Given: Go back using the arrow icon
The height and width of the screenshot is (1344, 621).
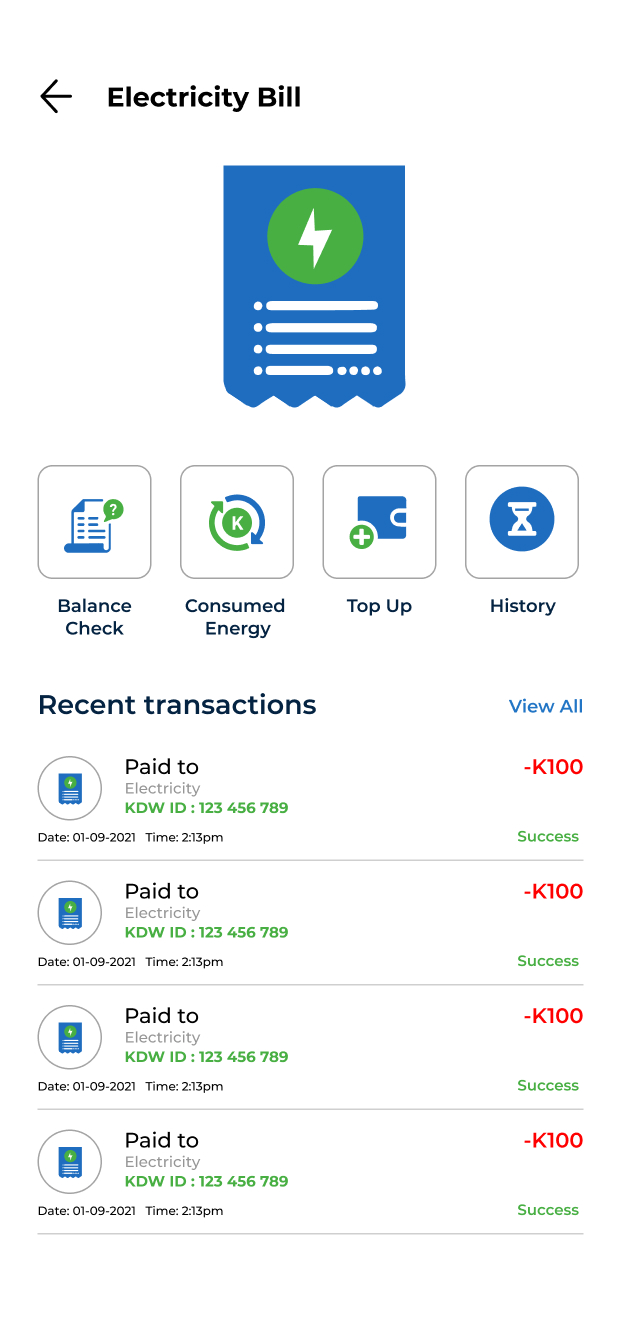Looking at the screenshot, I should [x=56, y=97].
